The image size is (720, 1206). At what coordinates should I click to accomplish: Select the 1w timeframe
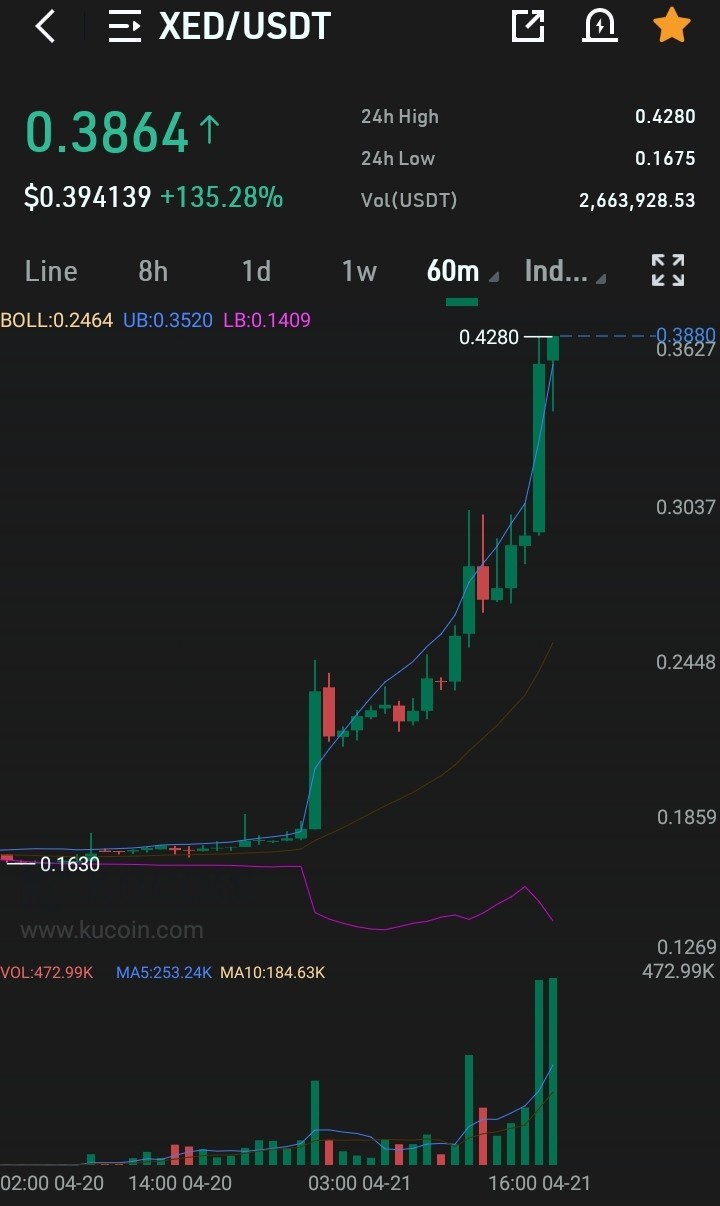point(359,271)
